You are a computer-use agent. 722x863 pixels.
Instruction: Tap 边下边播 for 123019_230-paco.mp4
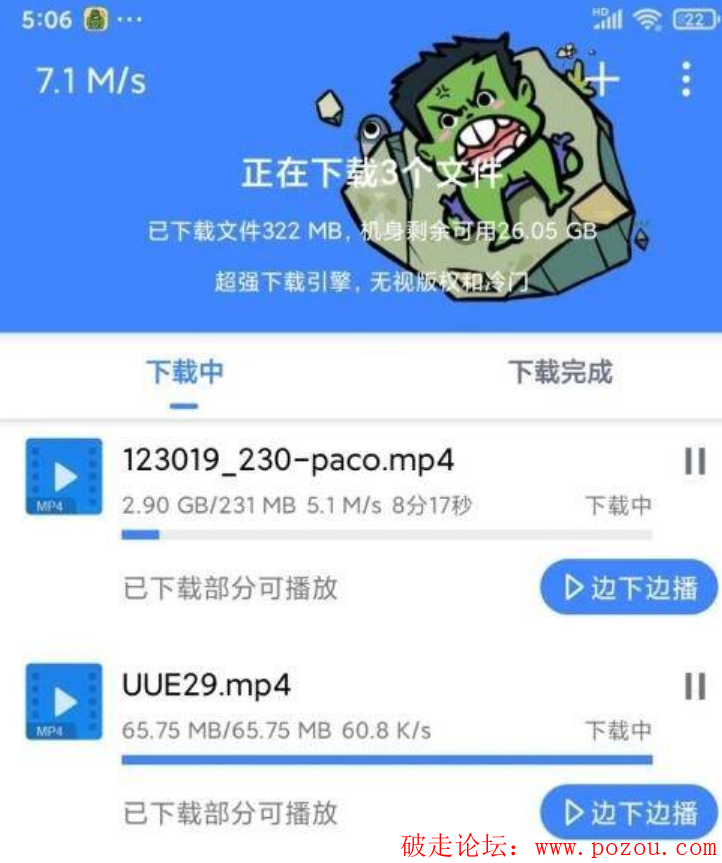pos(629,588)
